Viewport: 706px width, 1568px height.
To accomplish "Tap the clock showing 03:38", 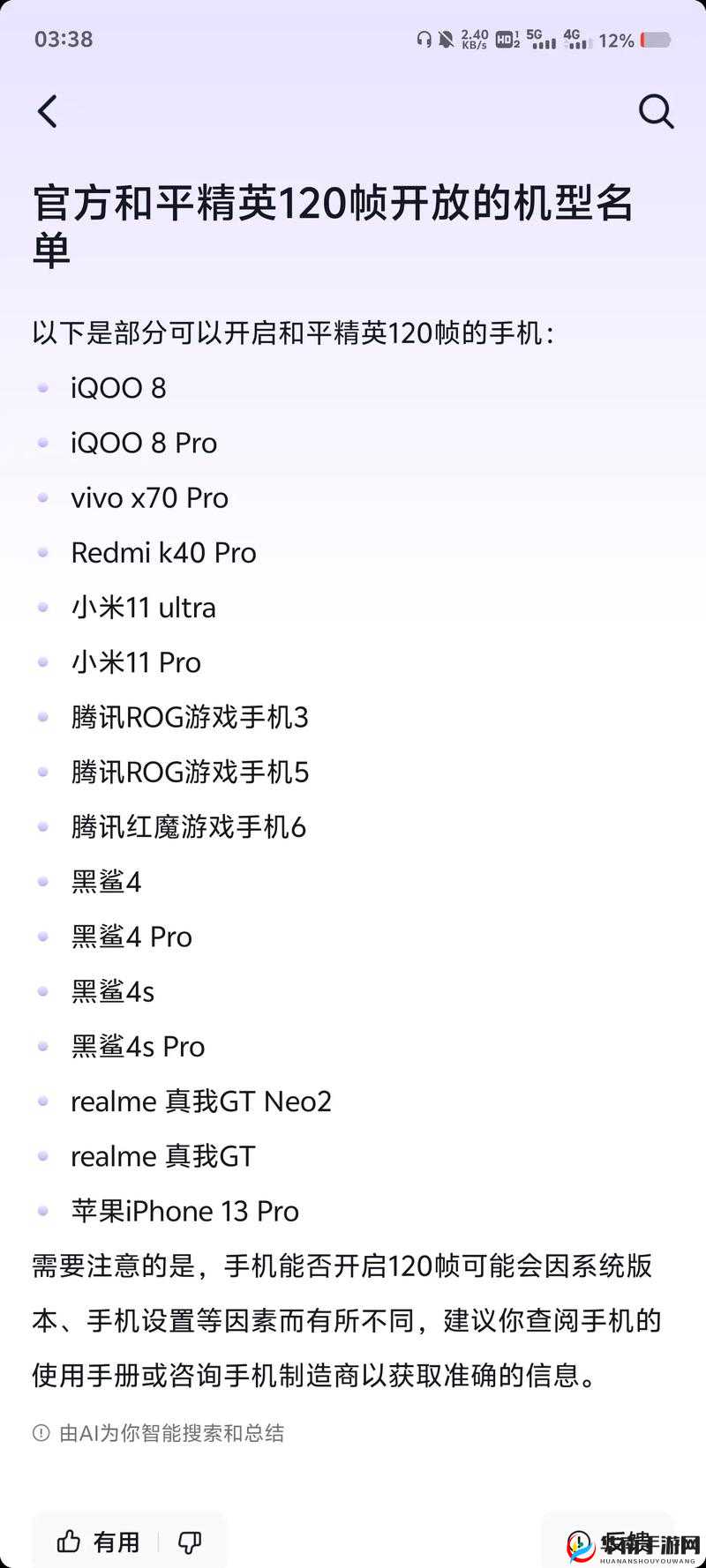I will [64, 39].
